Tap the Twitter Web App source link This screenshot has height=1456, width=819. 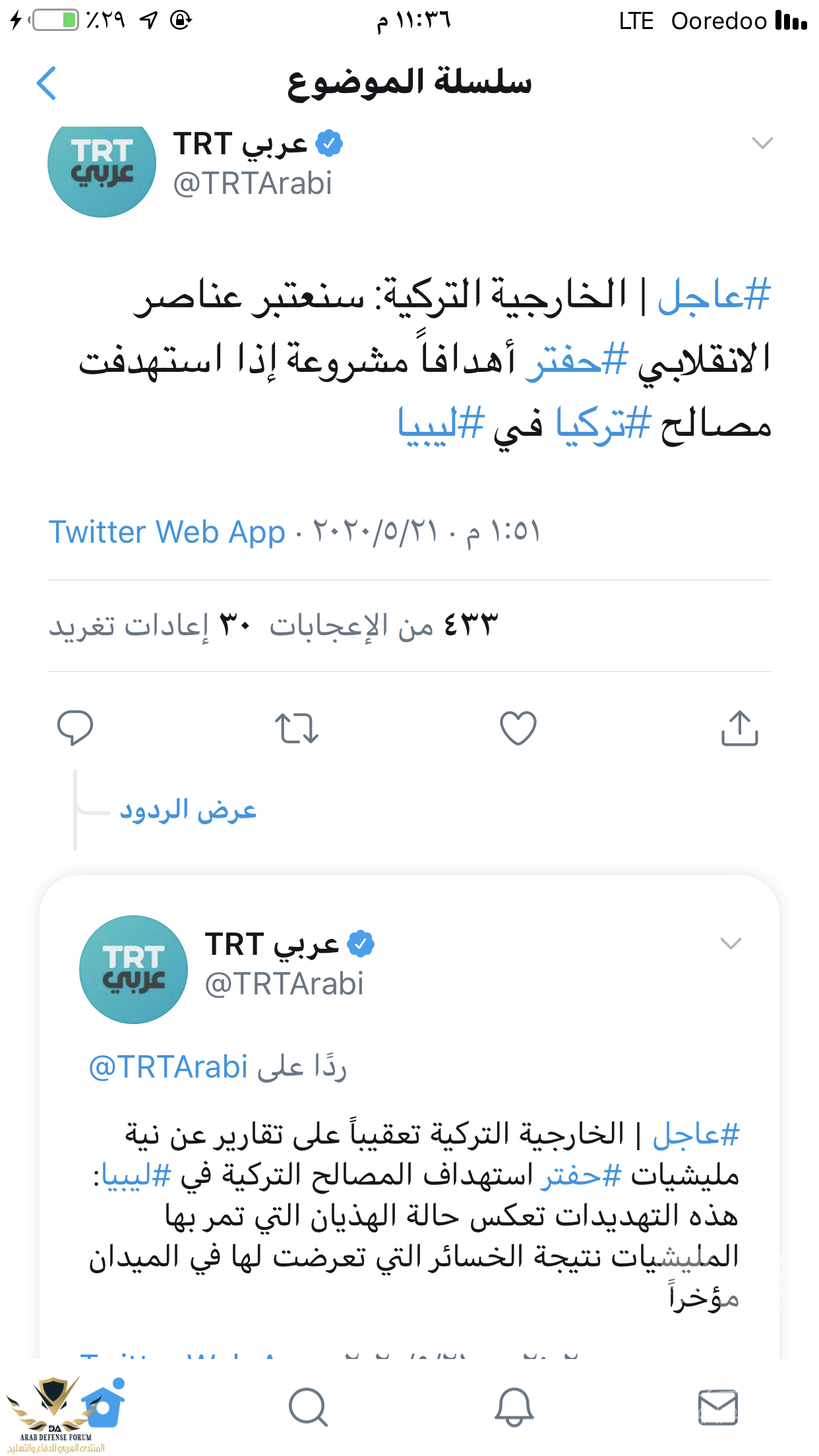(x=167, y=532)
